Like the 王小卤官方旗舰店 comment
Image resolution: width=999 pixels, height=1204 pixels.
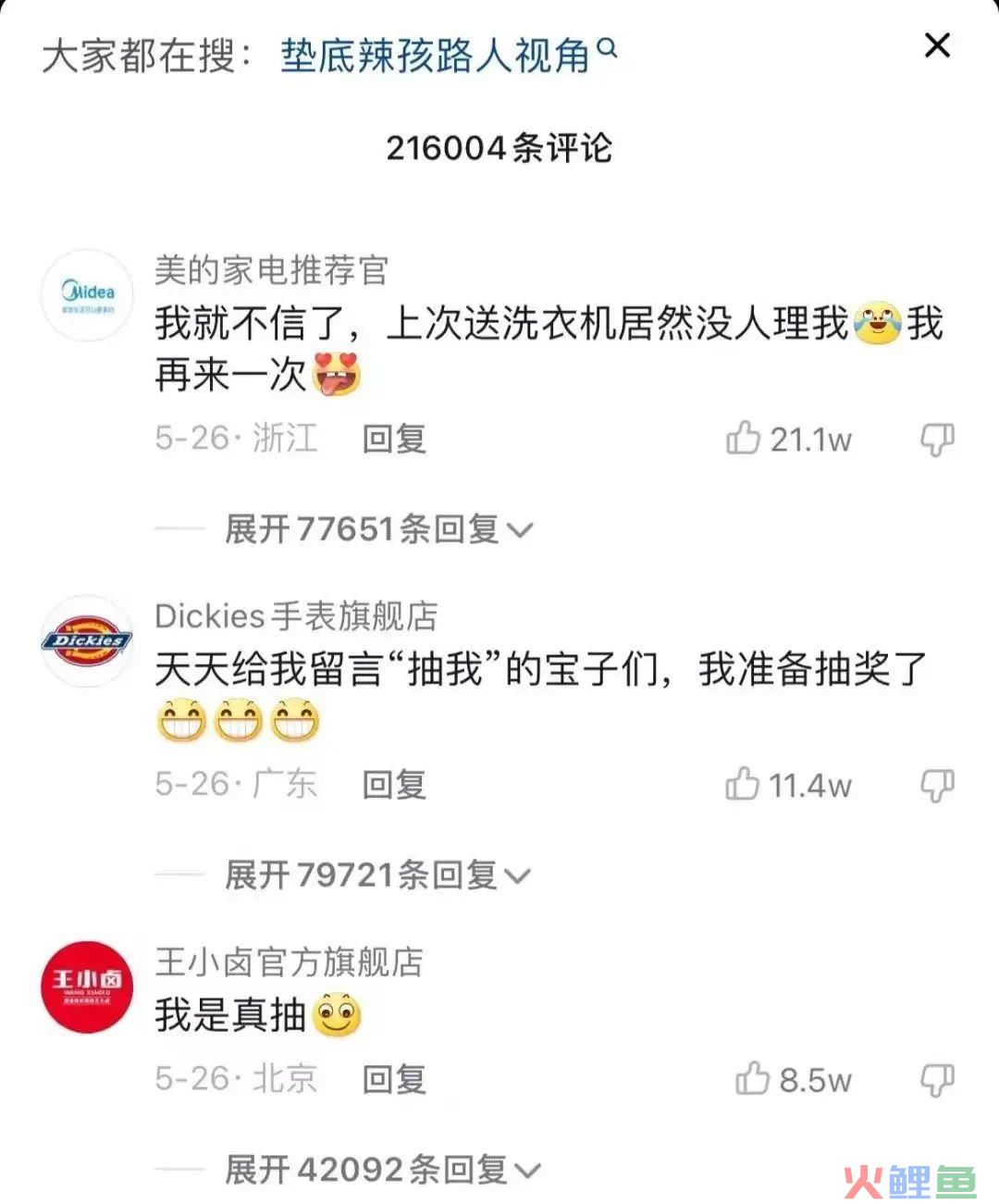[752, 1079]
